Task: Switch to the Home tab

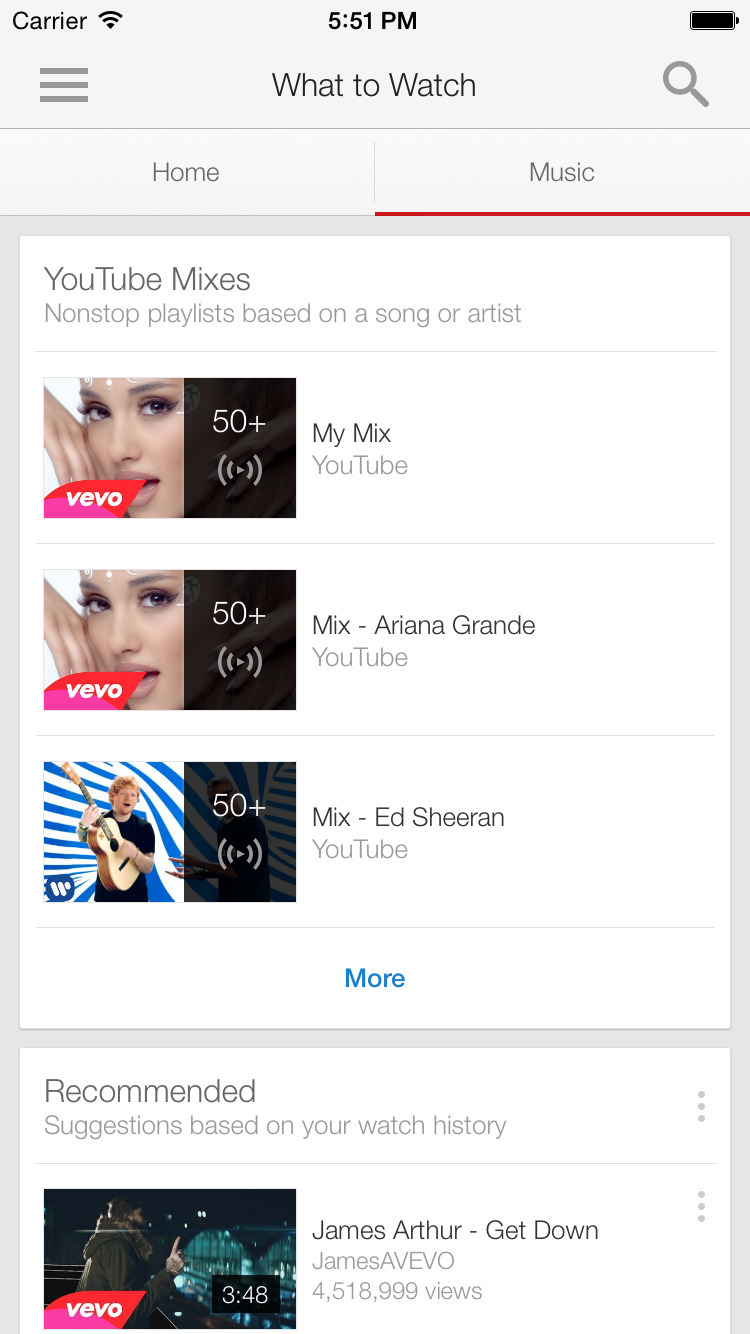Action: point(186,172)
